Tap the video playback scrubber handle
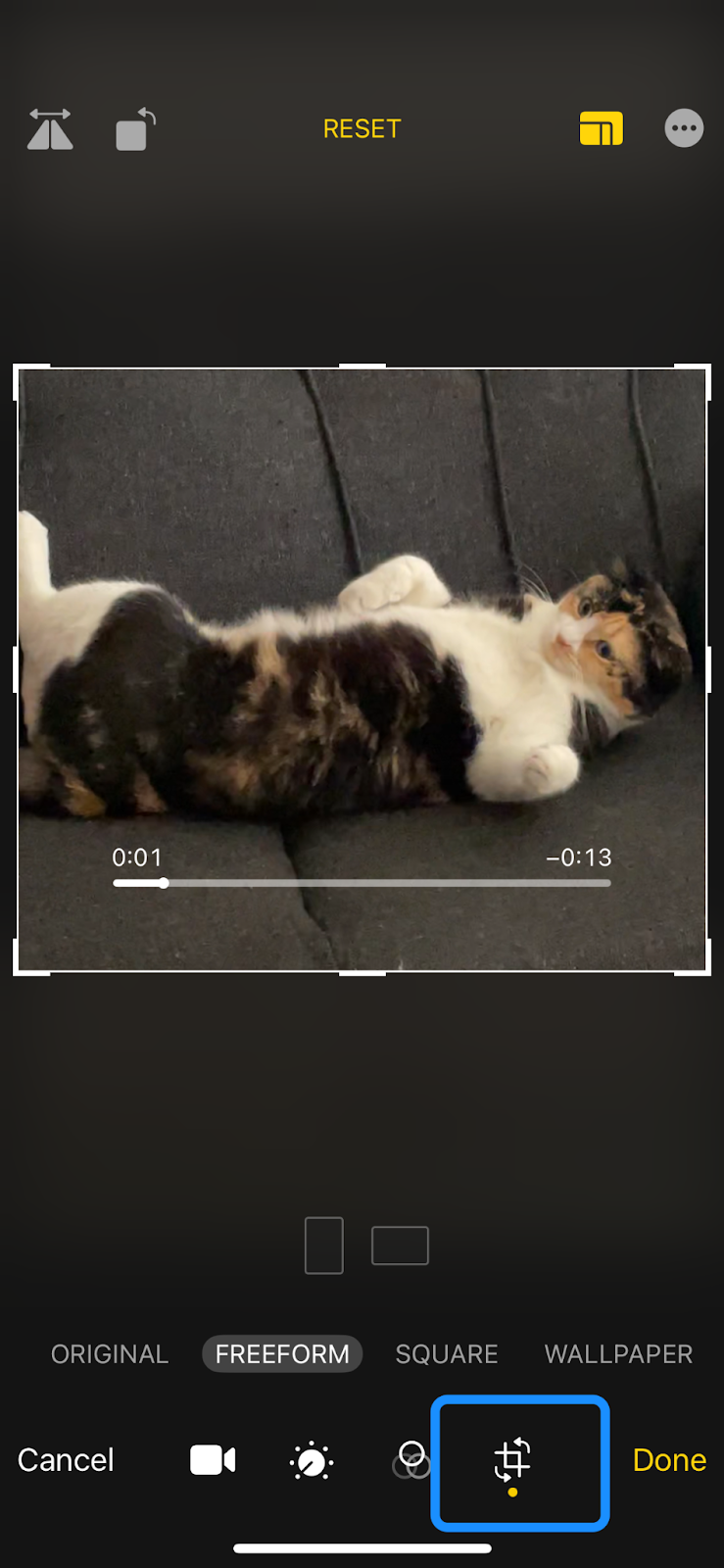The height and width of the screenshot is (1568, 724). point(163,883)
